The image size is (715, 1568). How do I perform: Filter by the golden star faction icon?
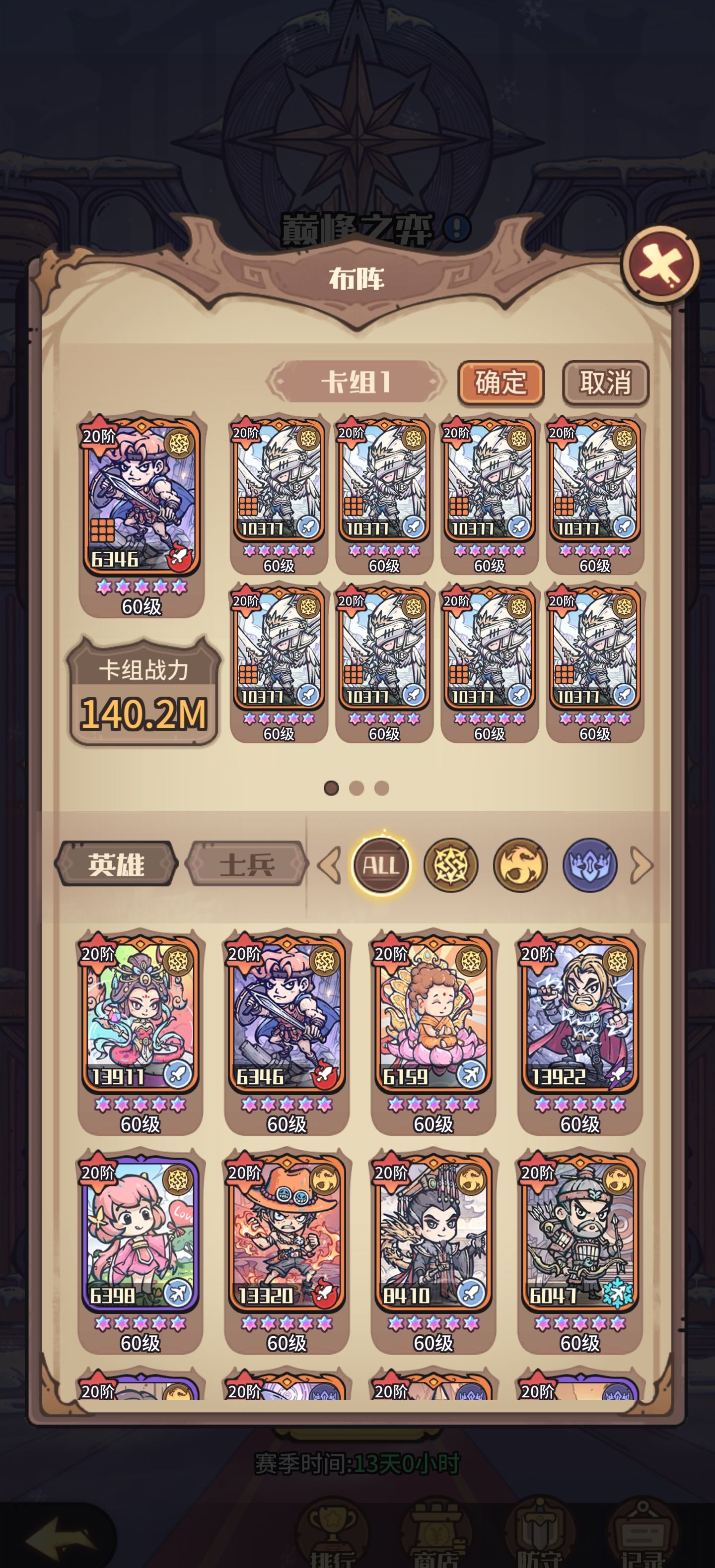451,865
